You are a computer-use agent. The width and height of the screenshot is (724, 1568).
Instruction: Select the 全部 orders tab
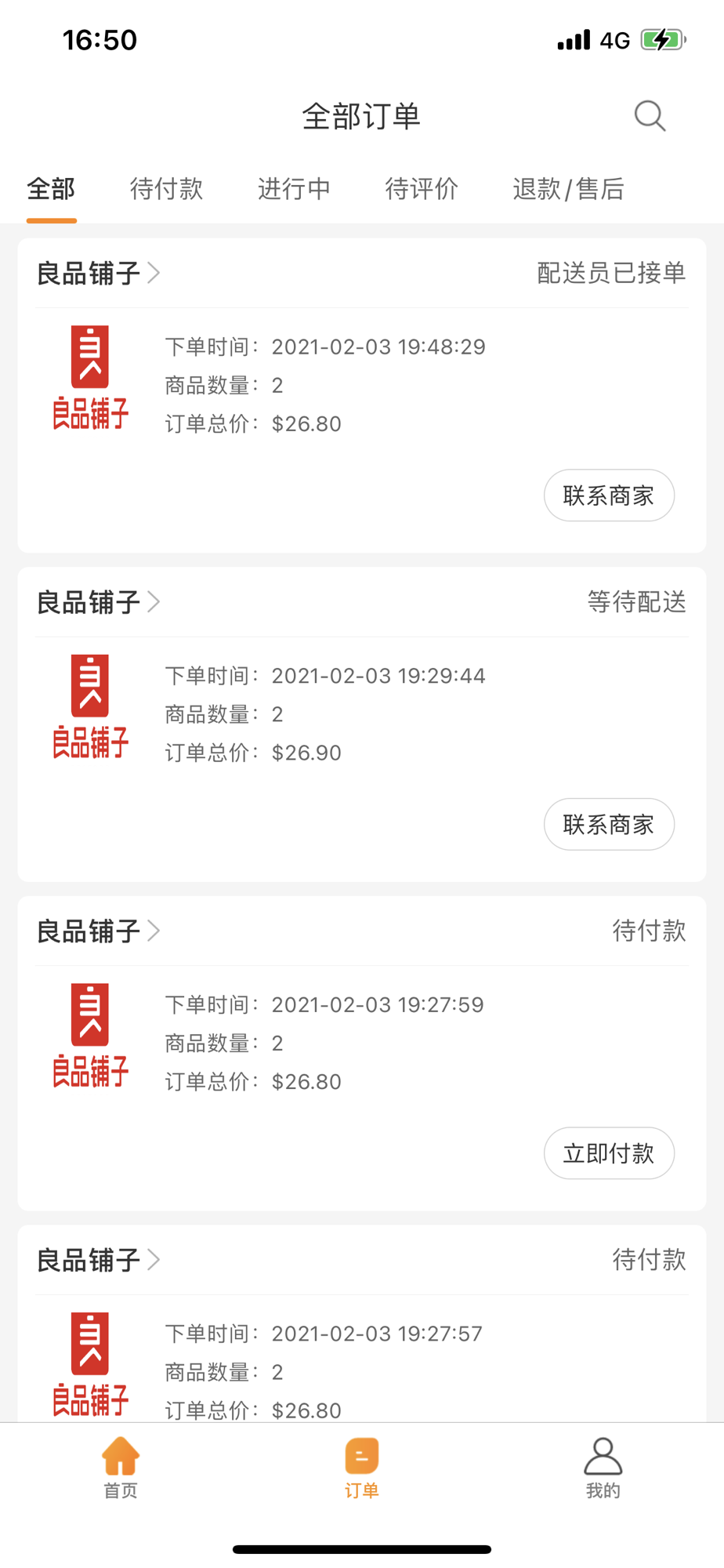(52, 189)
